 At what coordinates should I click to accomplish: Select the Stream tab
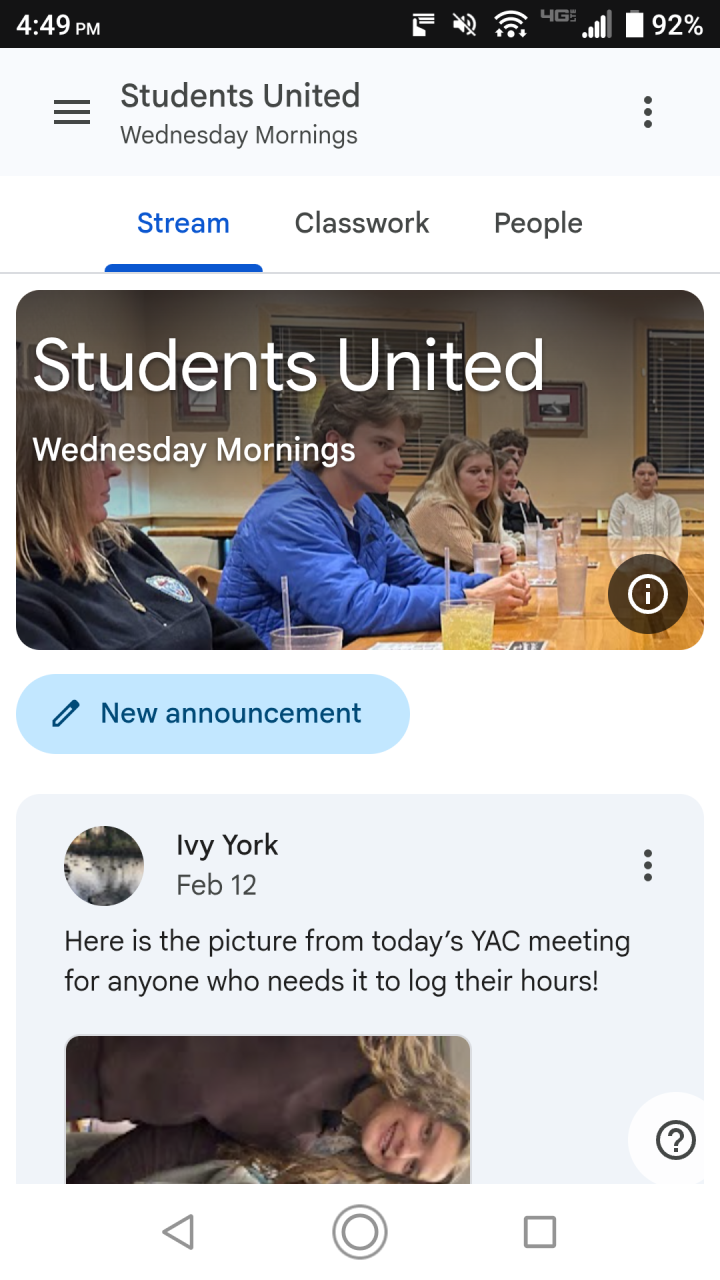tap(183, 223)
